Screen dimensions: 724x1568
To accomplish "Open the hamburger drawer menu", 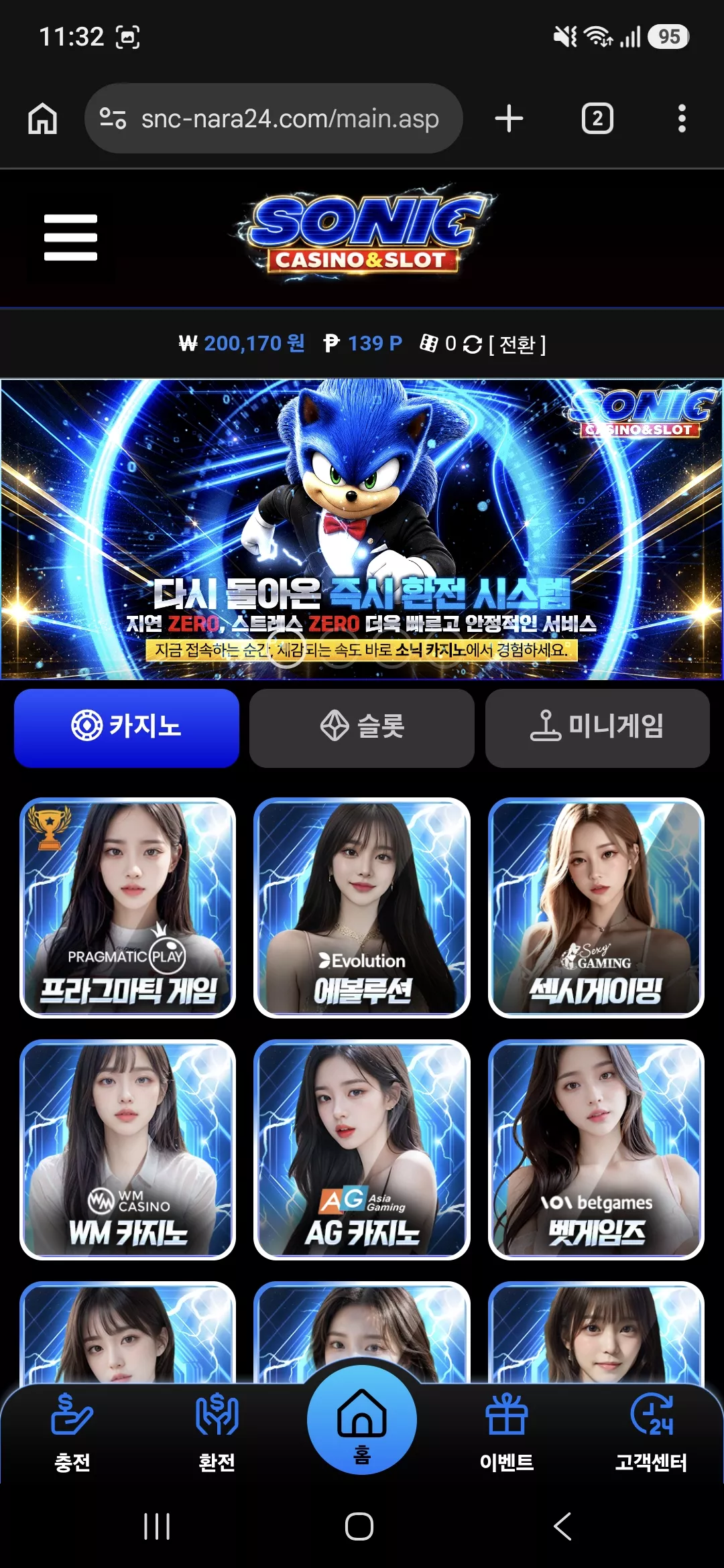I will tap(70, 237).
